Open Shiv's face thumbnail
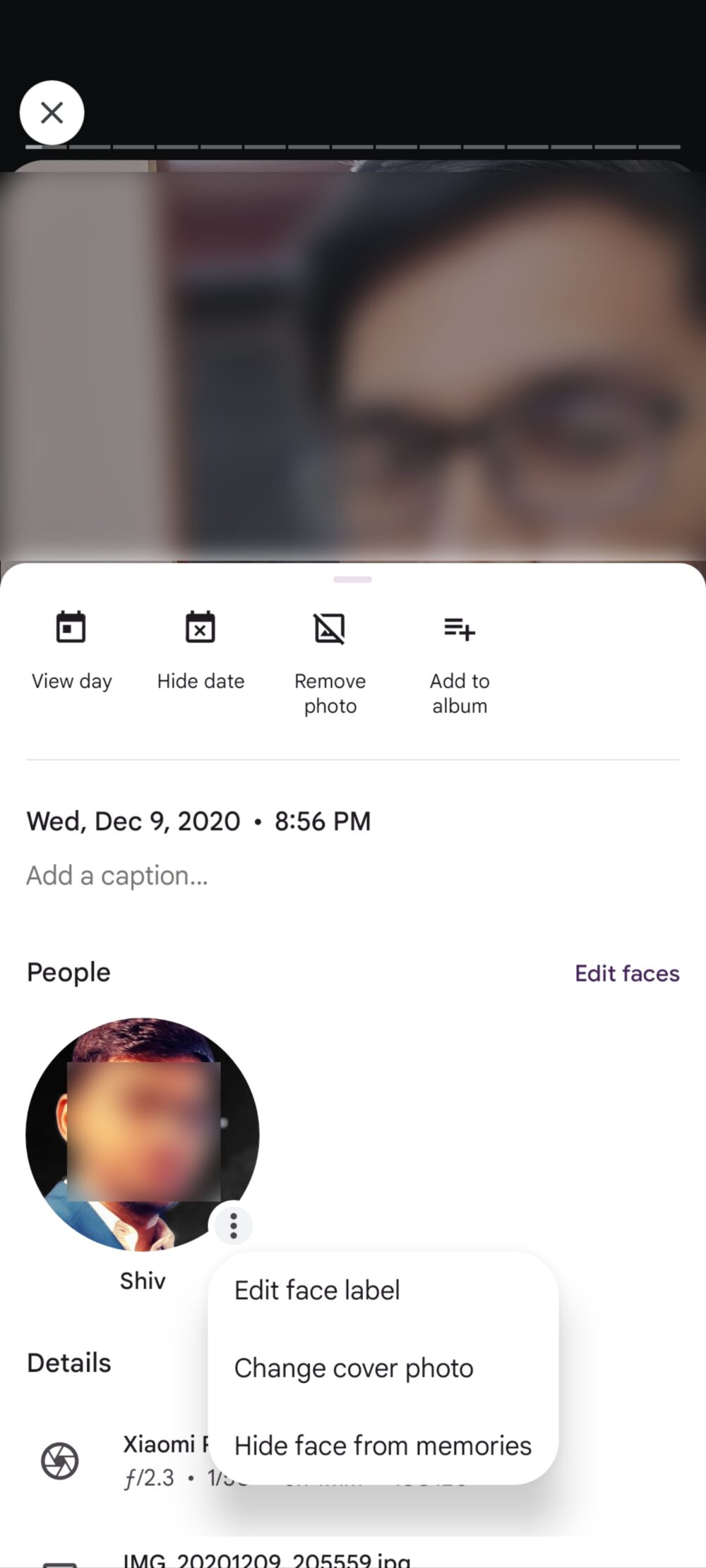This screenshot has height=1568, width=706. point(142,1135)
